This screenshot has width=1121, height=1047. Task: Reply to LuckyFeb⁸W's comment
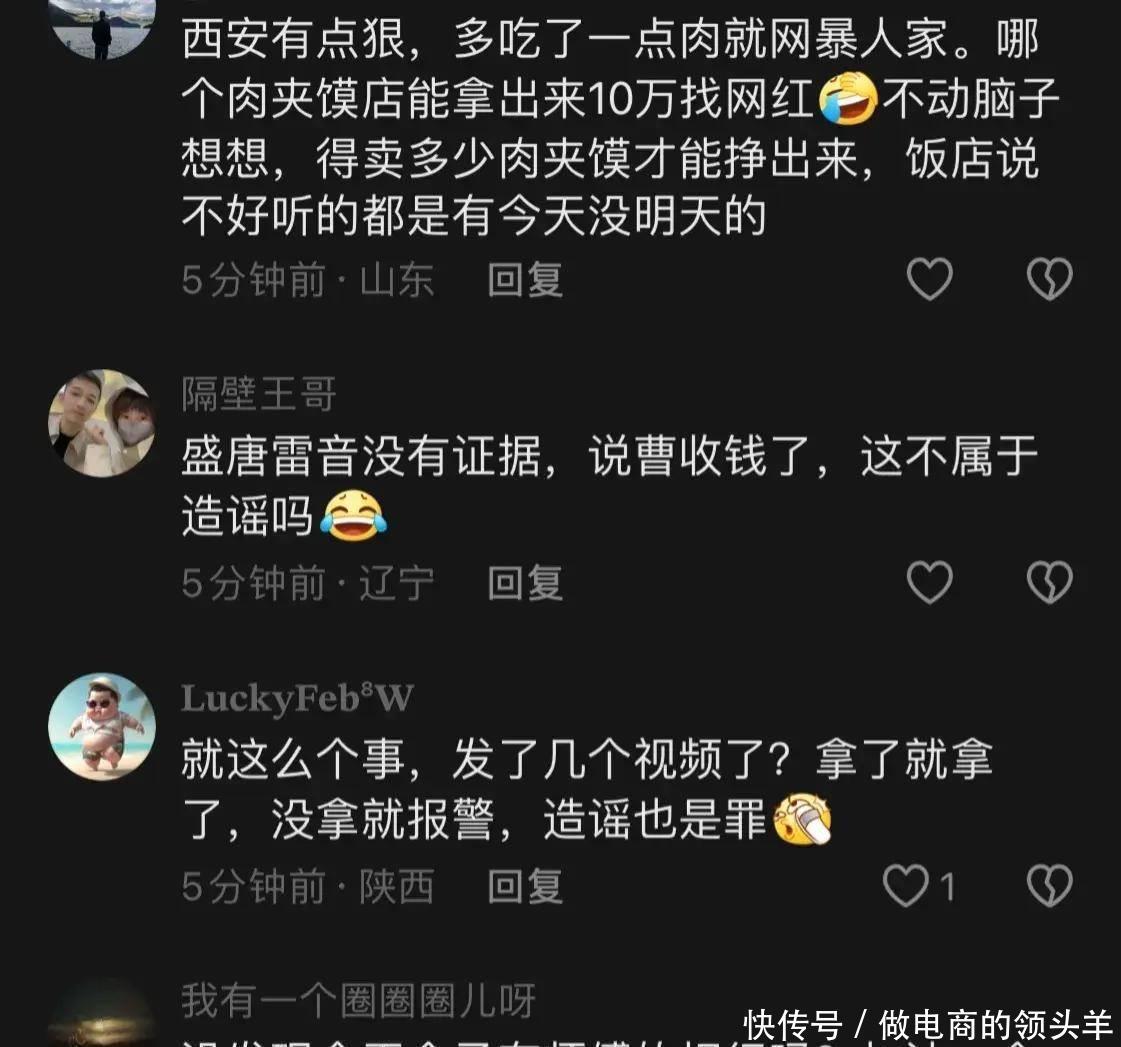(x=525, y=886)
